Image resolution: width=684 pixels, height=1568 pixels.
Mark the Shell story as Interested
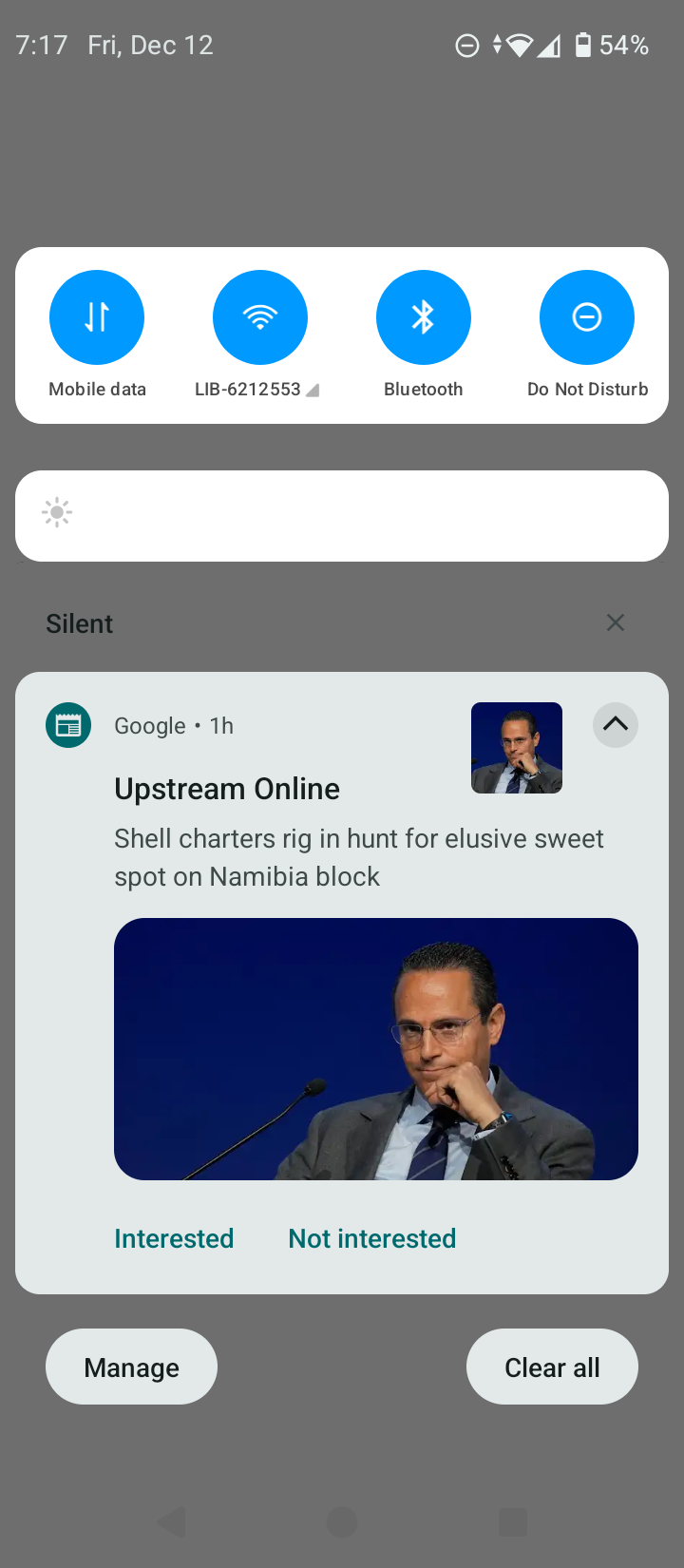click(x=174, y=1238)
